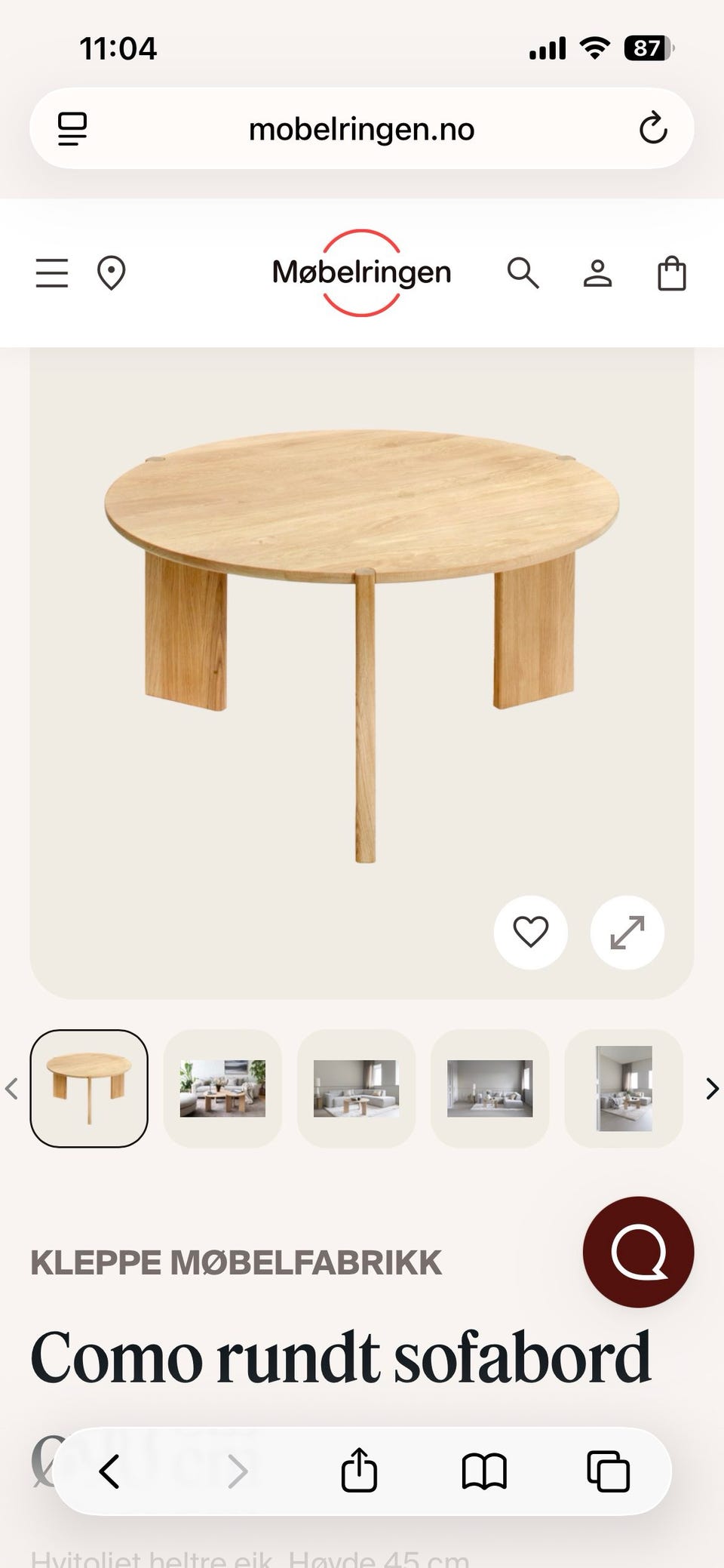This screenshot has height=1568, width=724.
Task: Go to the Møbelringen home logo
Action: (x=361, y=272)
